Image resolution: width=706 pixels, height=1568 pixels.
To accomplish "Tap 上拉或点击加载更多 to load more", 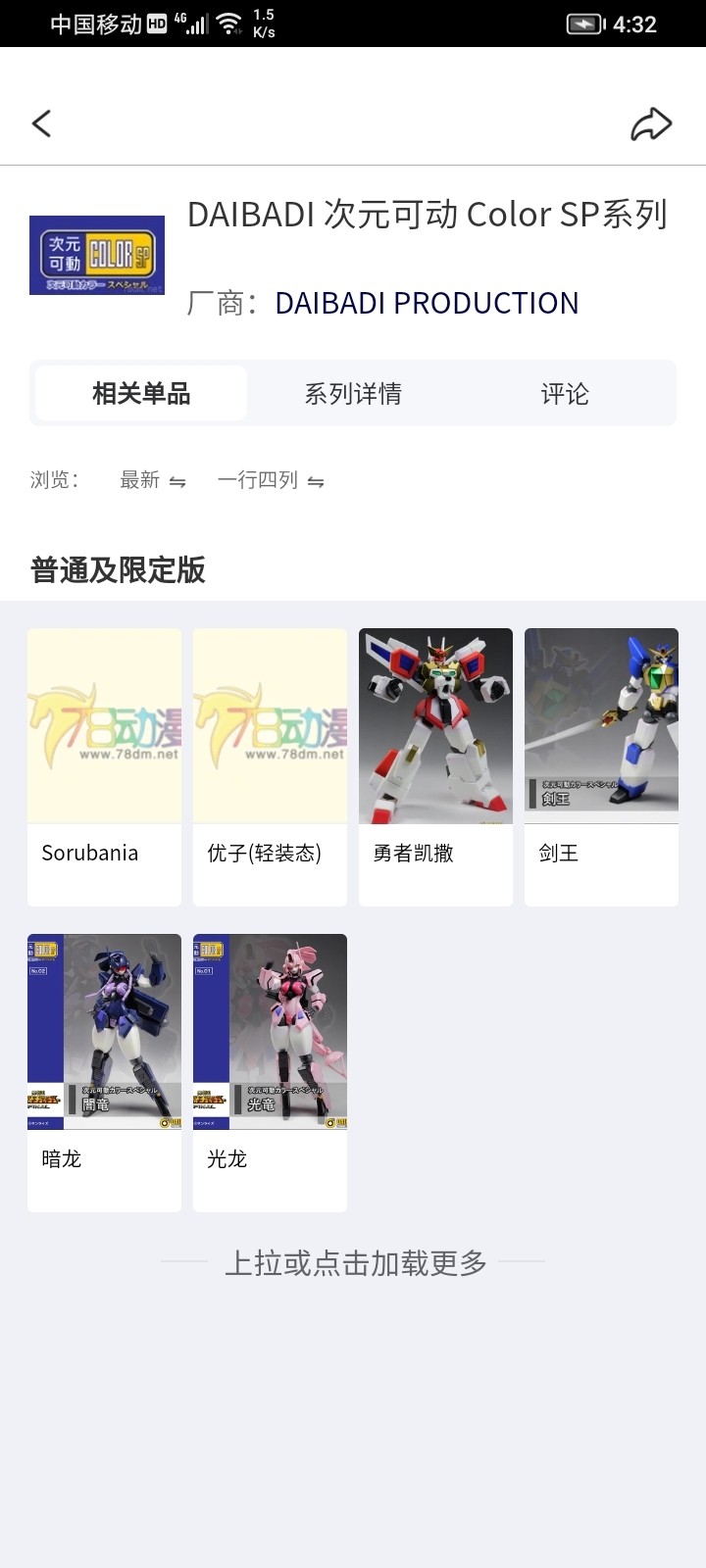I will [355, 1262].
